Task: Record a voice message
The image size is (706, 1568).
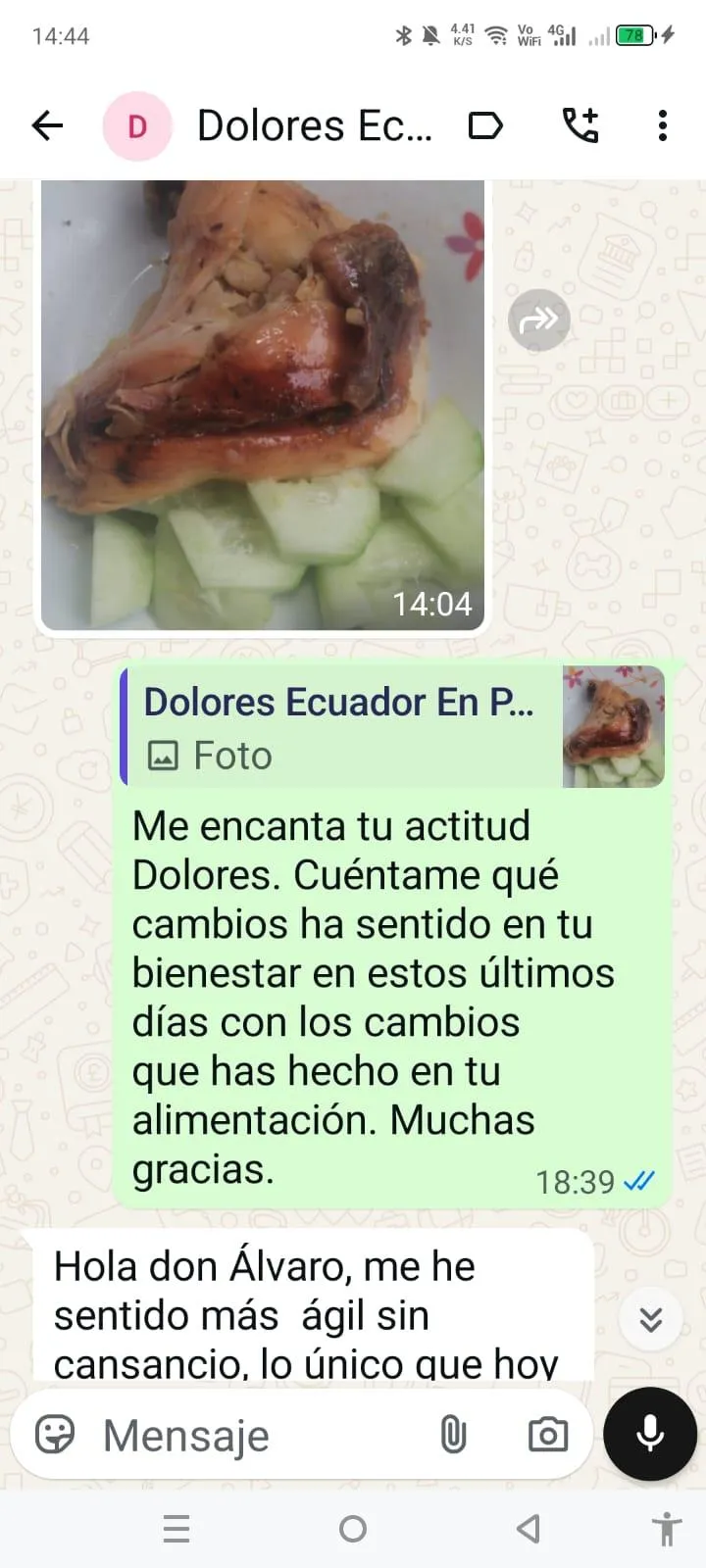Action: (x=650, y=1434)
